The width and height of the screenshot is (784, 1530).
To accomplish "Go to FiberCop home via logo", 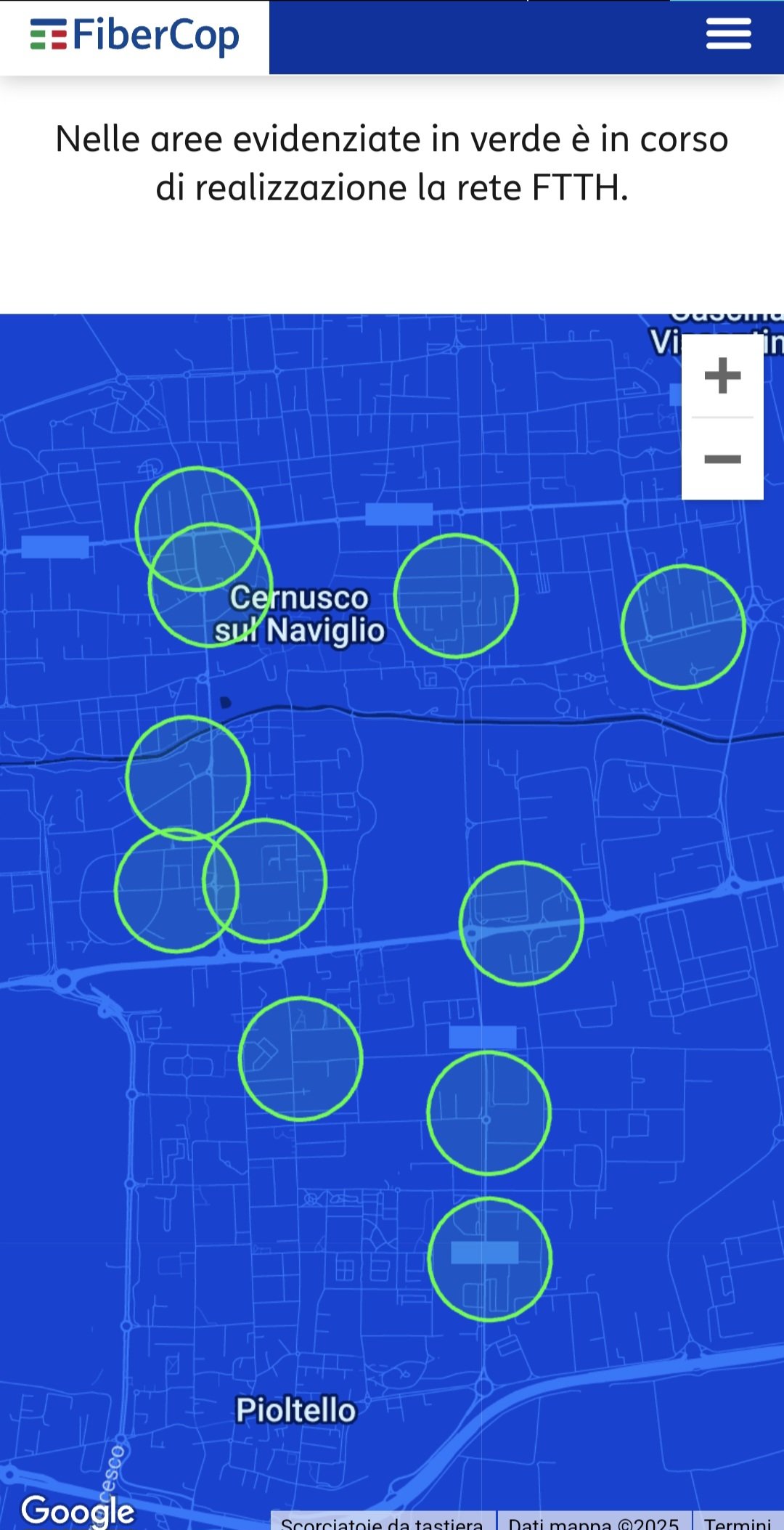I will pyautogui.click(x=135, y=36).
